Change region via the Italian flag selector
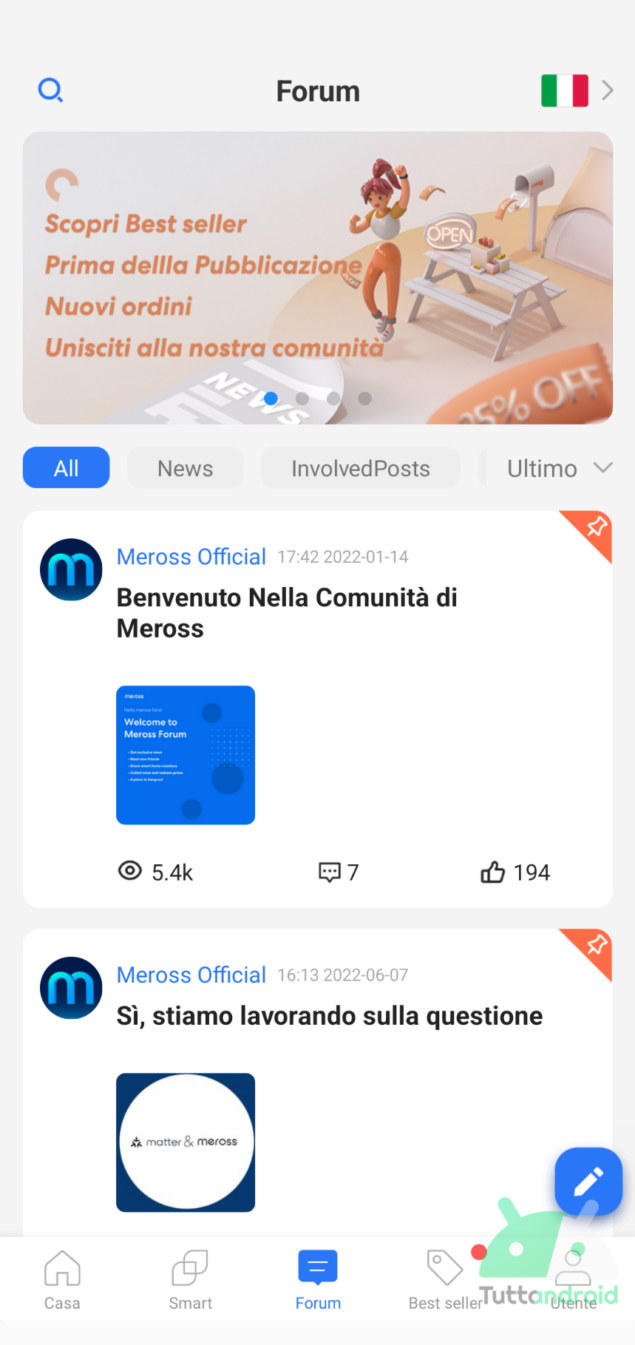 (x=577, y=91)
